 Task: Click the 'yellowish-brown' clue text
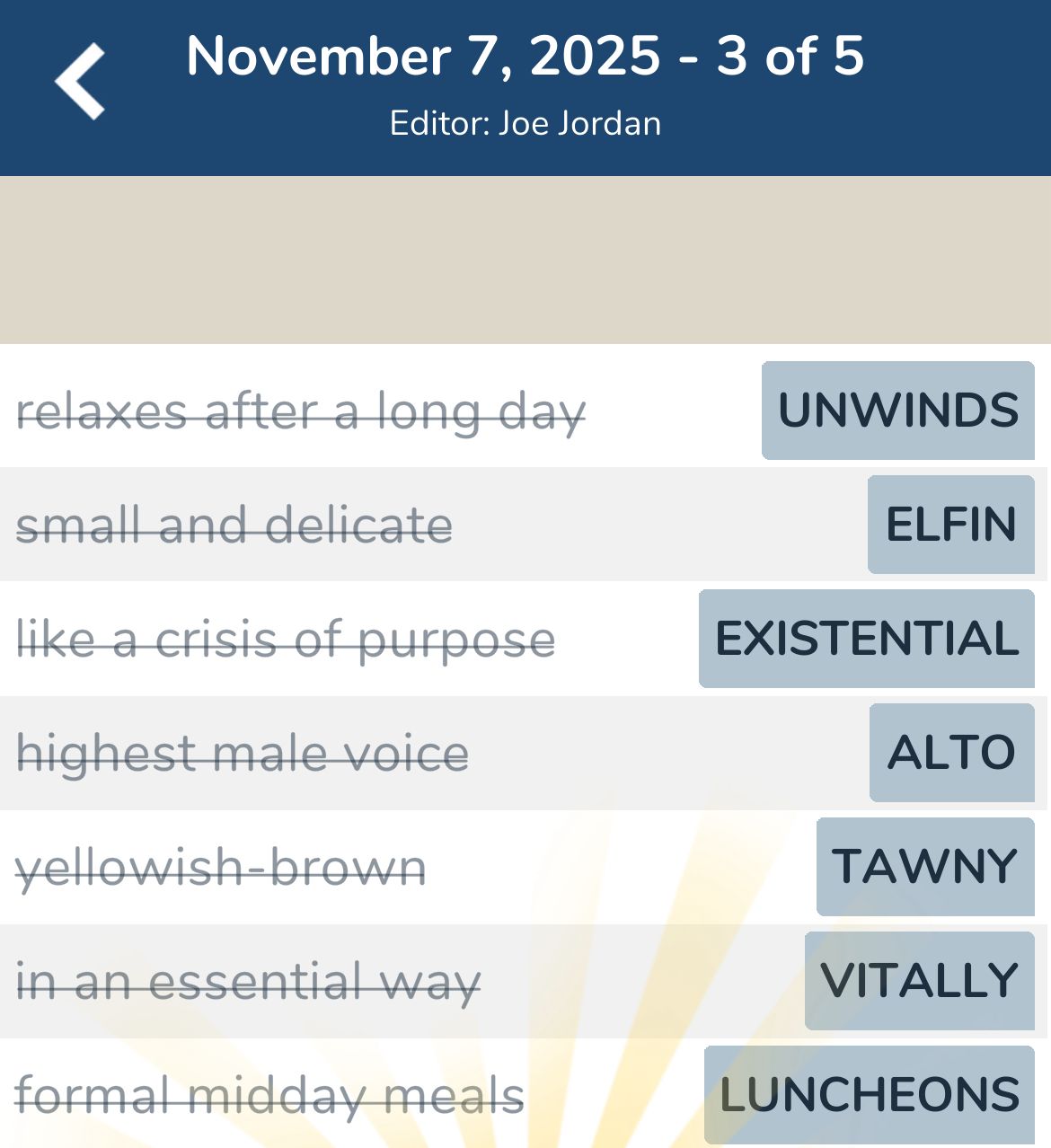click(221, 866)
